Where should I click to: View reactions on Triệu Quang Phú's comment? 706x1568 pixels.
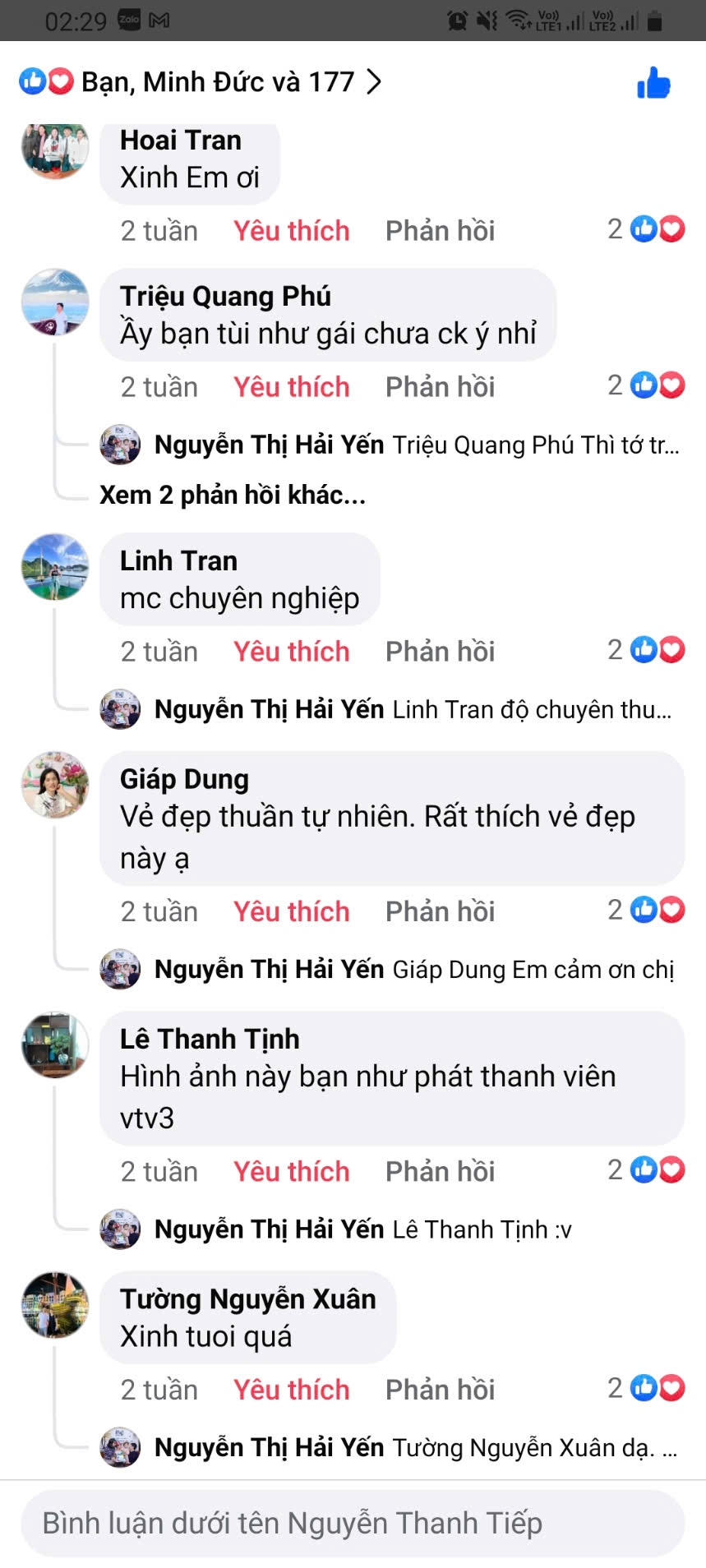647,385
